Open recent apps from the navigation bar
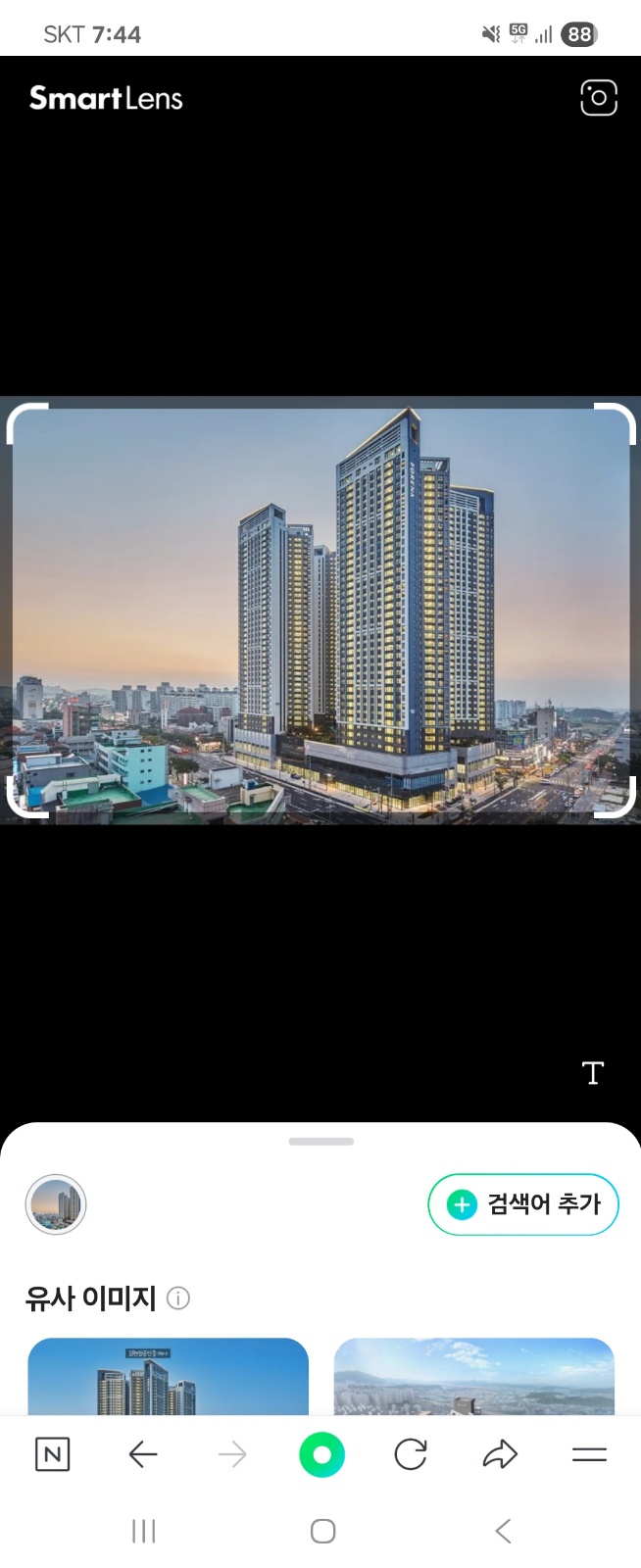This screenshot has width=641, height=1568. click(144, 1531)
